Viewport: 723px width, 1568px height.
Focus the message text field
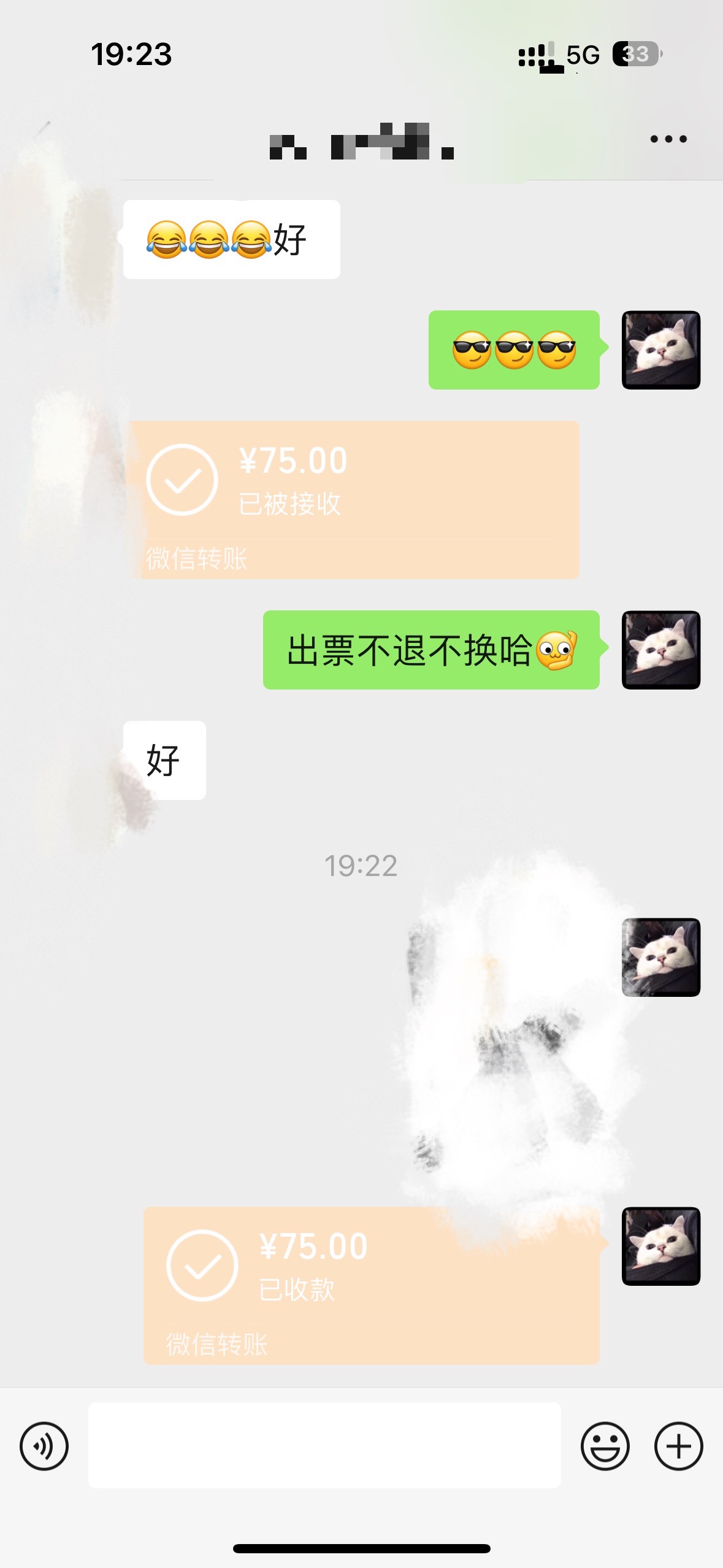324,1445
